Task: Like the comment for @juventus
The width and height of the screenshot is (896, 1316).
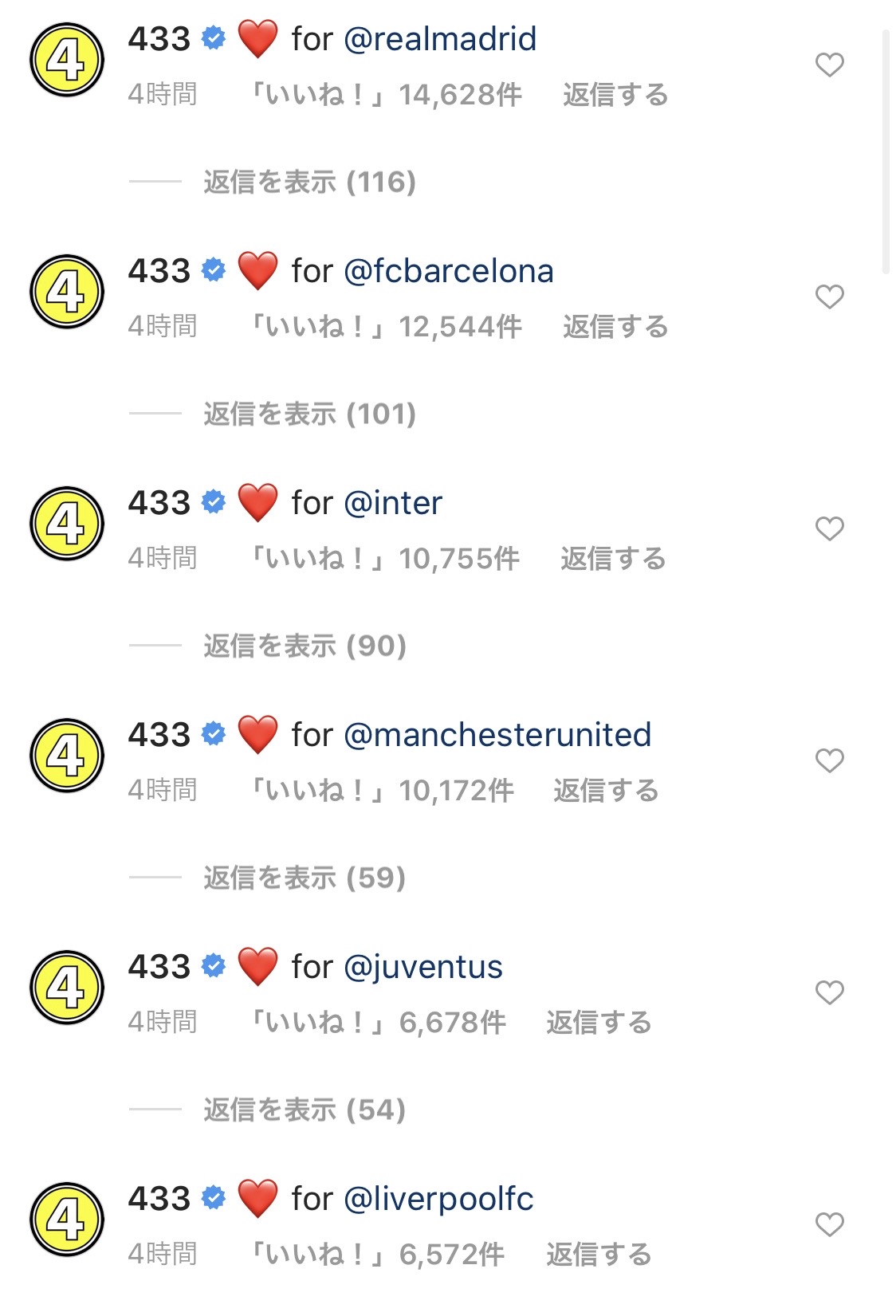Action: [829, 992]
